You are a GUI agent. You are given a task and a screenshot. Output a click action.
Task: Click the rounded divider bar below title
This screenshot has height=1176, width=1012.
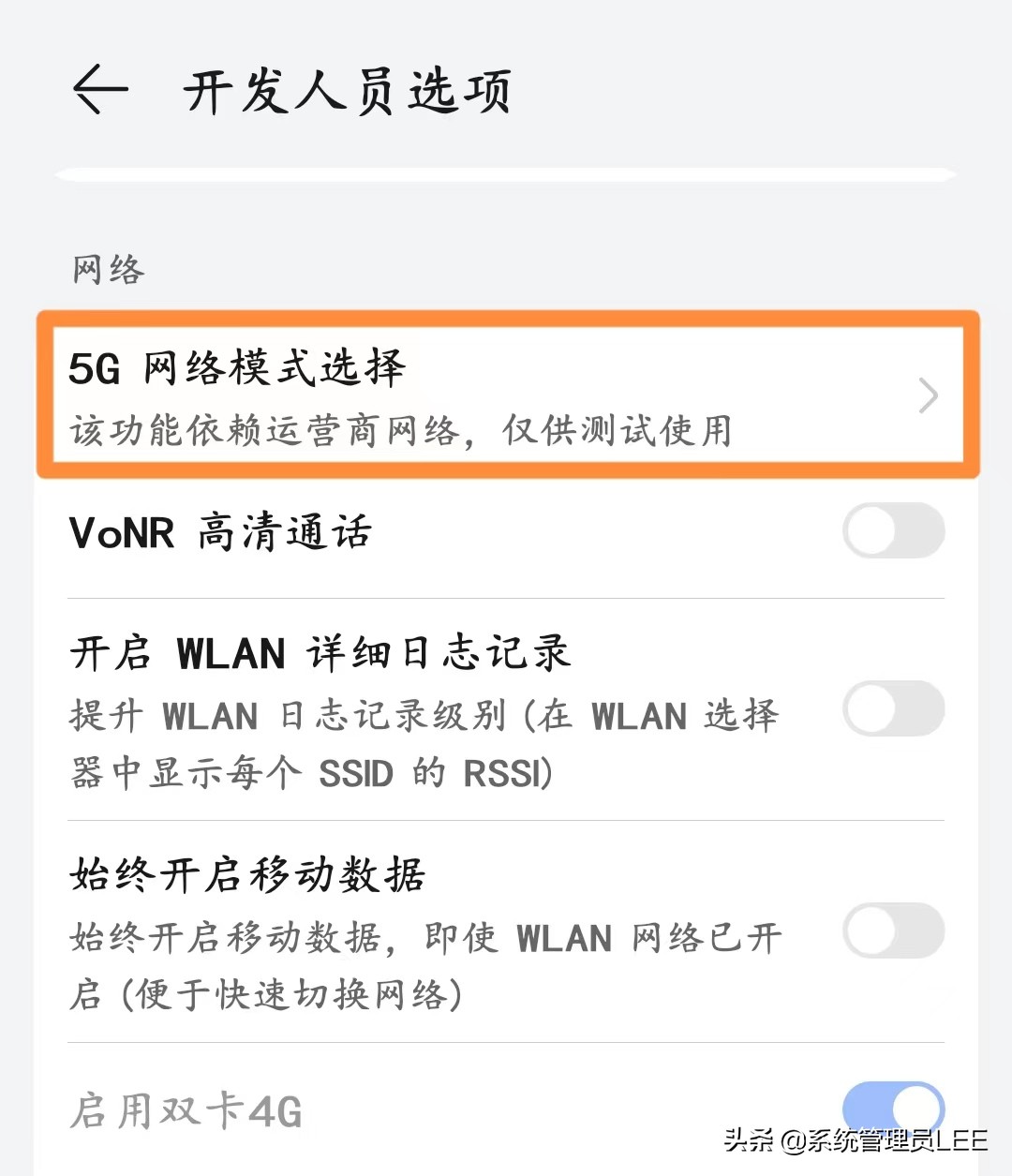tap(506, 171)
